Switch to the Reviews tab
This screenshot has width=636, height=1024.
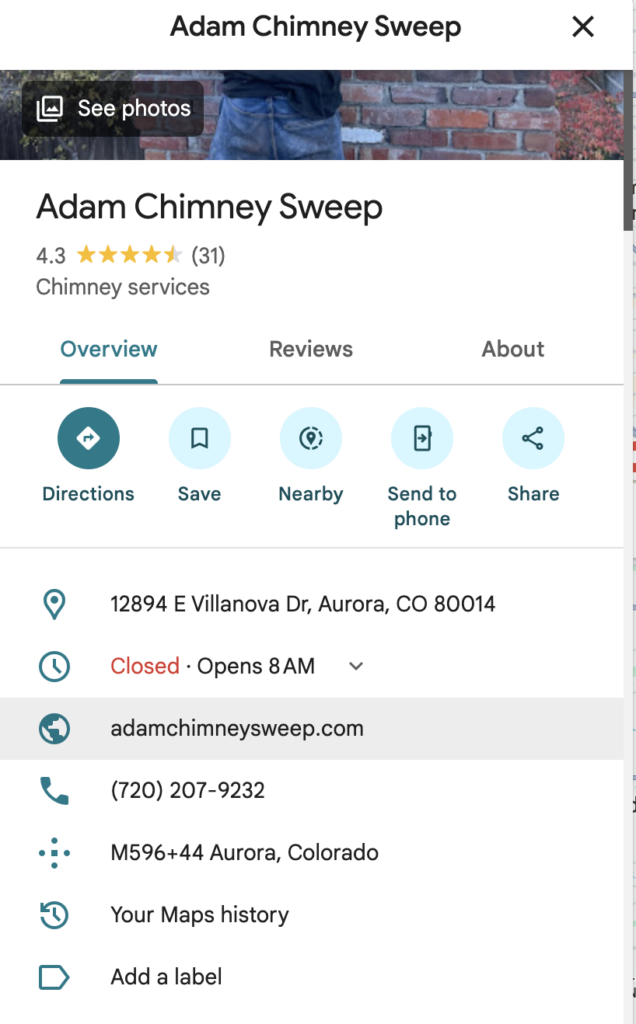click(310, 349)
